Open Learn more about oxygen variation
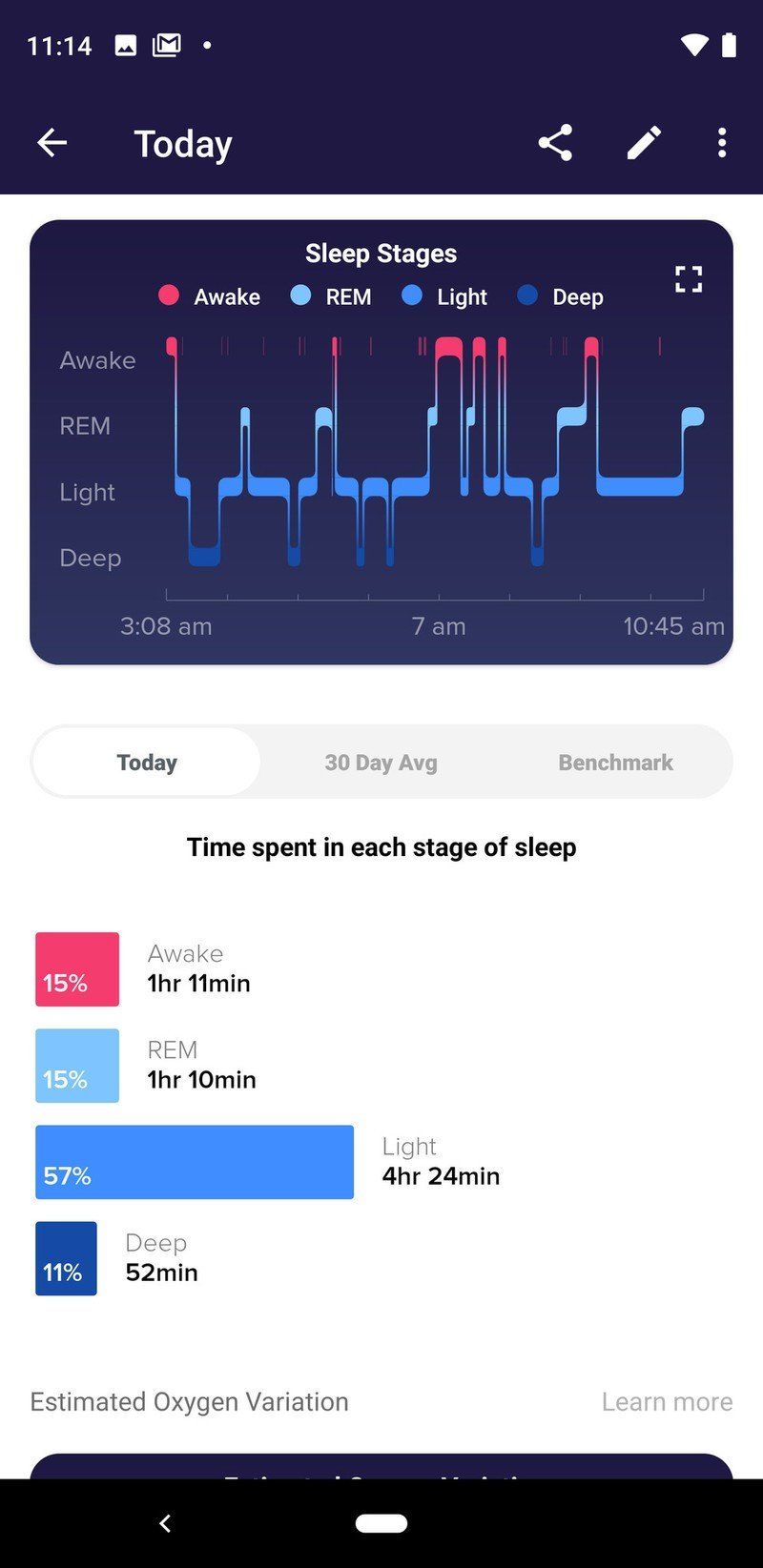Image resolution: width=763 pixels, height=1568 pixels. click(668, 1401)
